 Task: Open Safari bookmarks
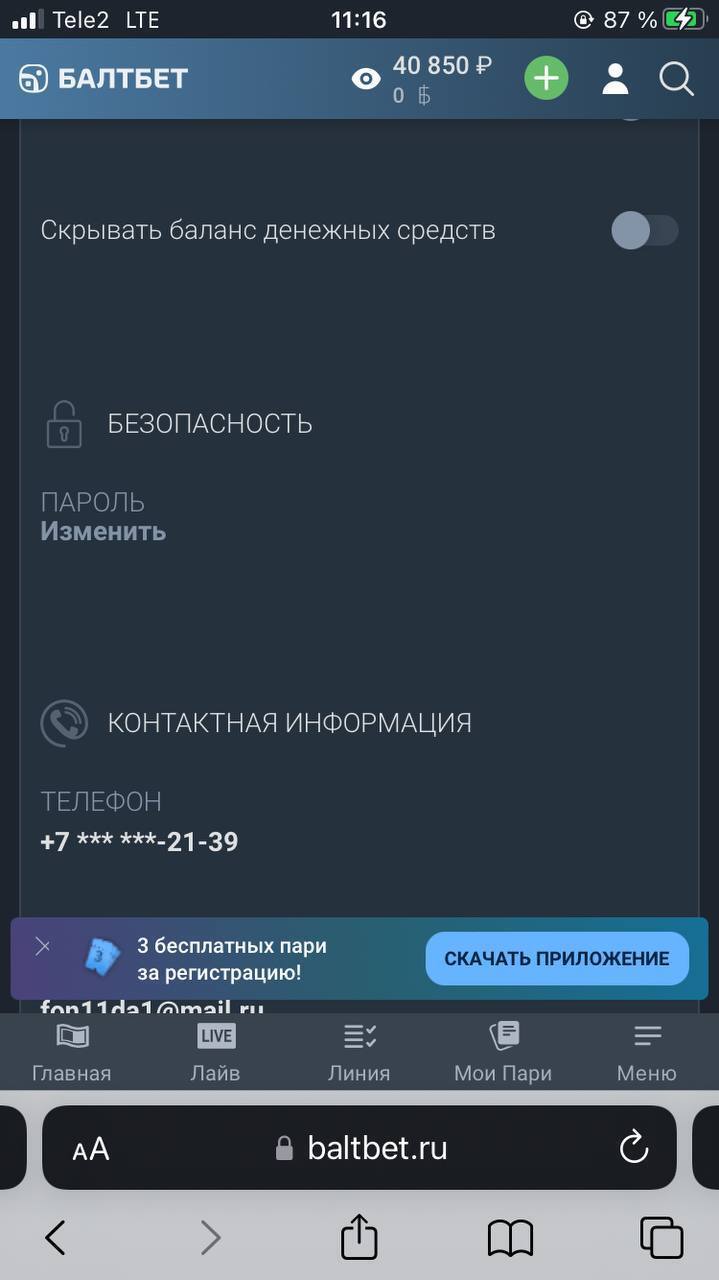pyautogui.click(x=510, y=1238)
